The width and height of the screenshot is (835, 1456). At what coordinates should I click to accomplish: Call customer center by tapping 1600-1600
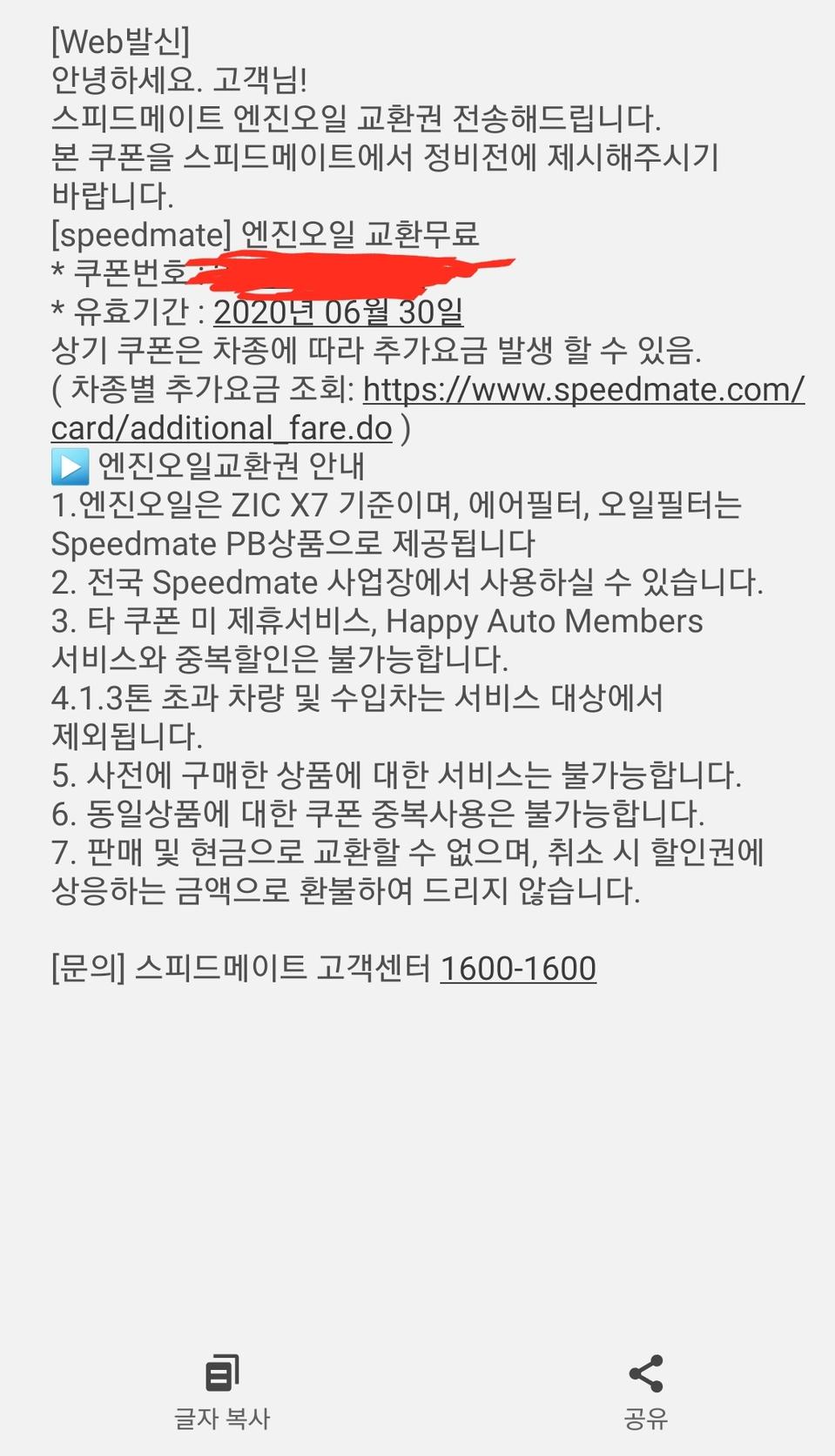[x=519, y=968]
